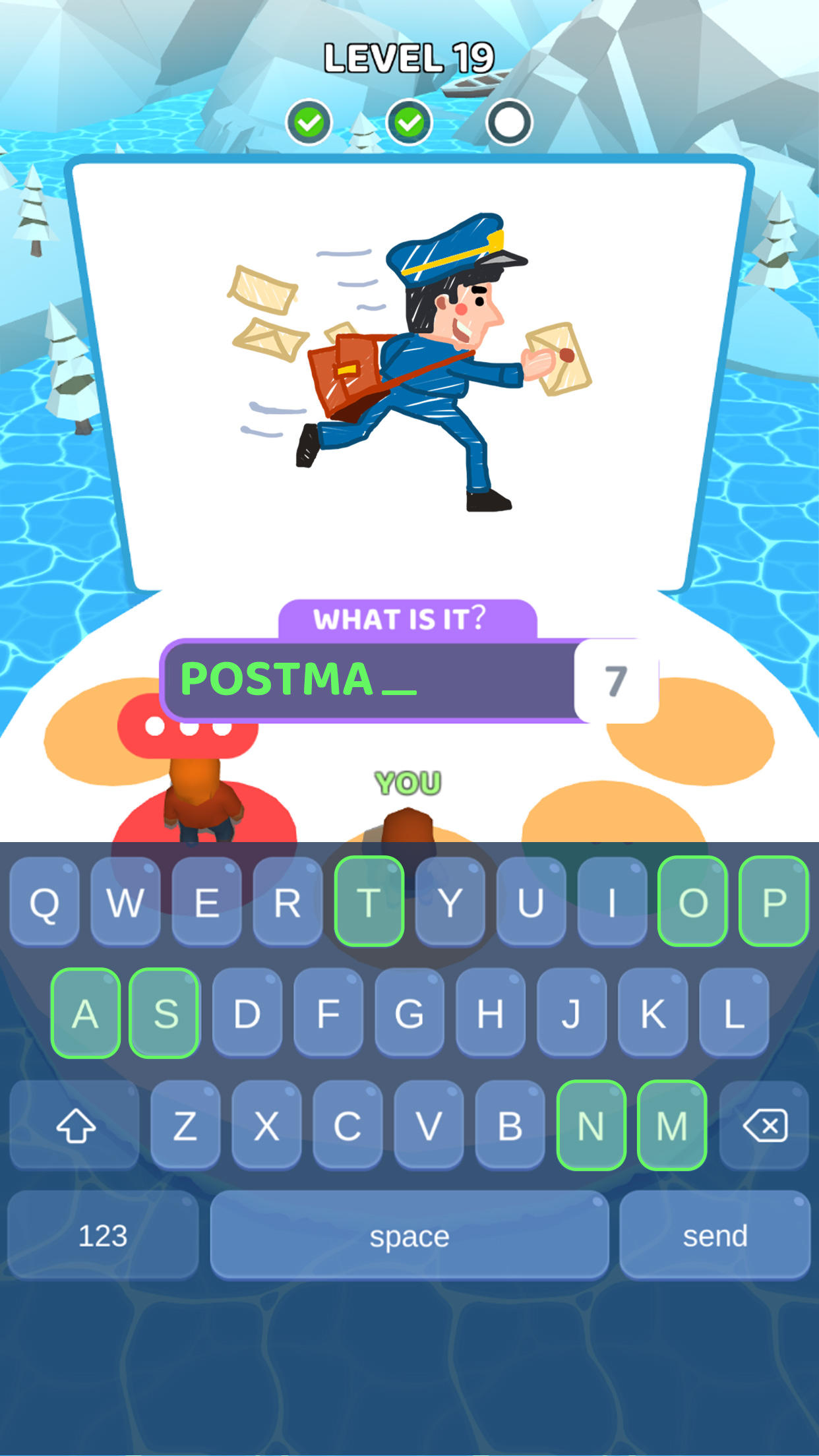Select the third empty round indicator

pos(508,122)
